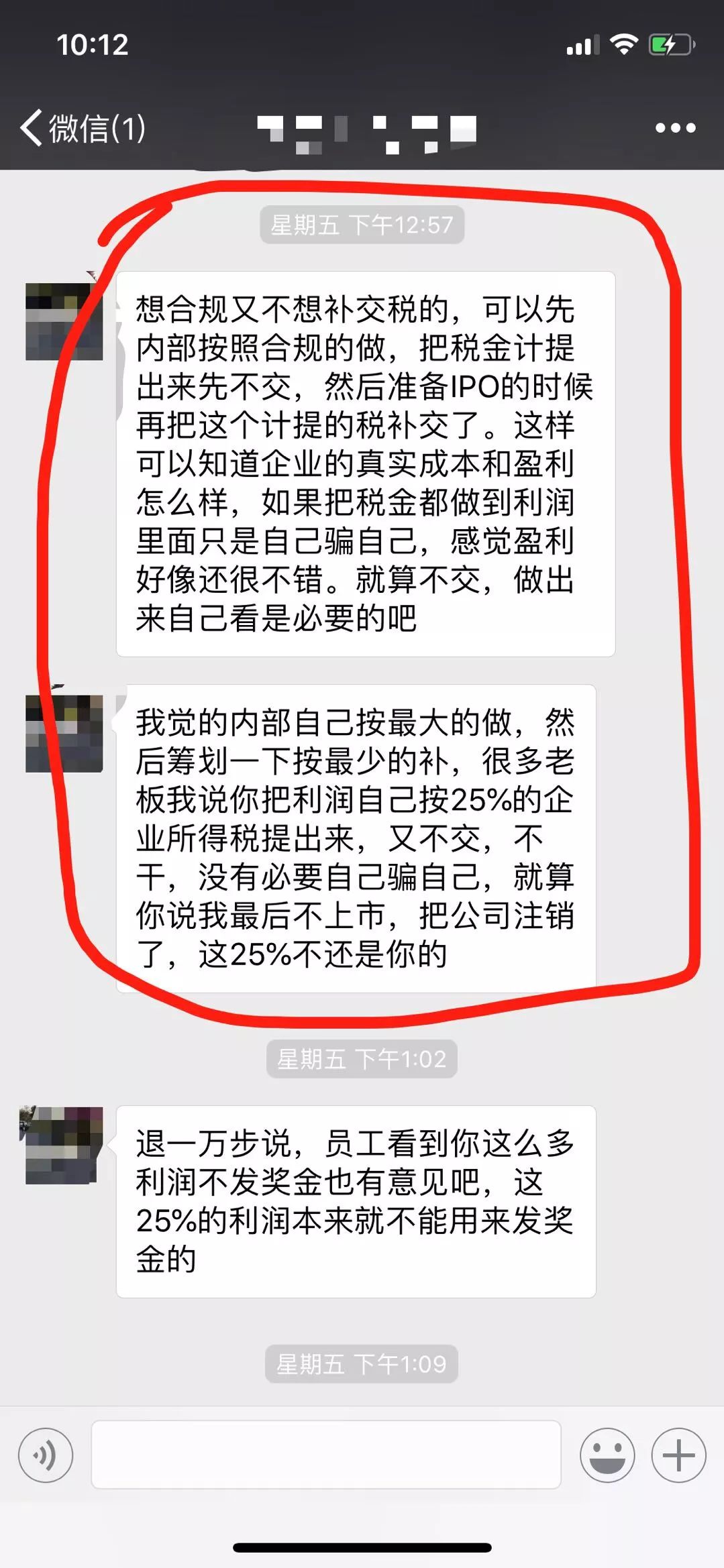Open the plus attachments menu

(678, 1455)
